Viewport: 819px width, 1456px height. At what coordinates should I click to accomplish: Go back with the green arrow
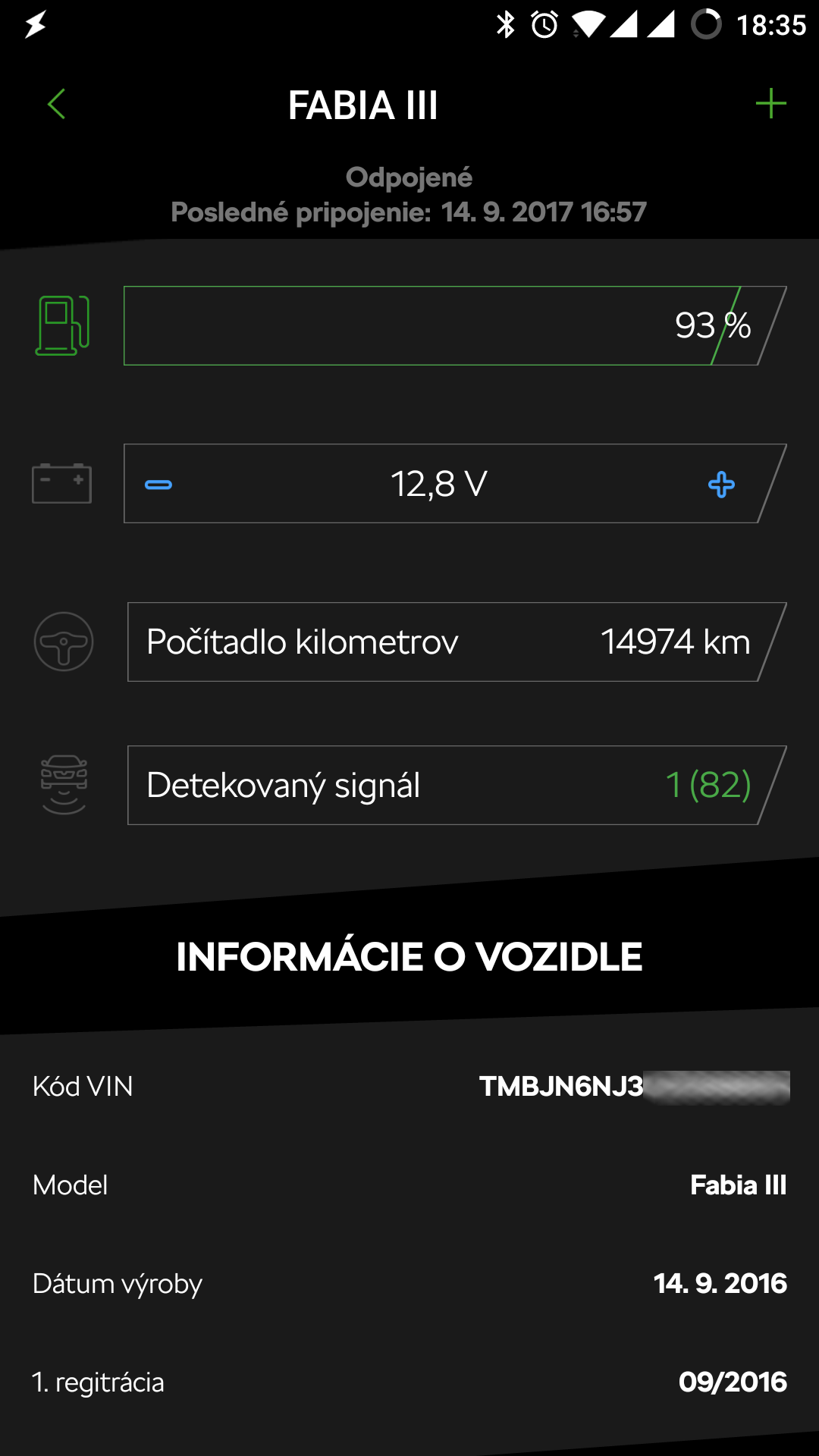point(57,104)
